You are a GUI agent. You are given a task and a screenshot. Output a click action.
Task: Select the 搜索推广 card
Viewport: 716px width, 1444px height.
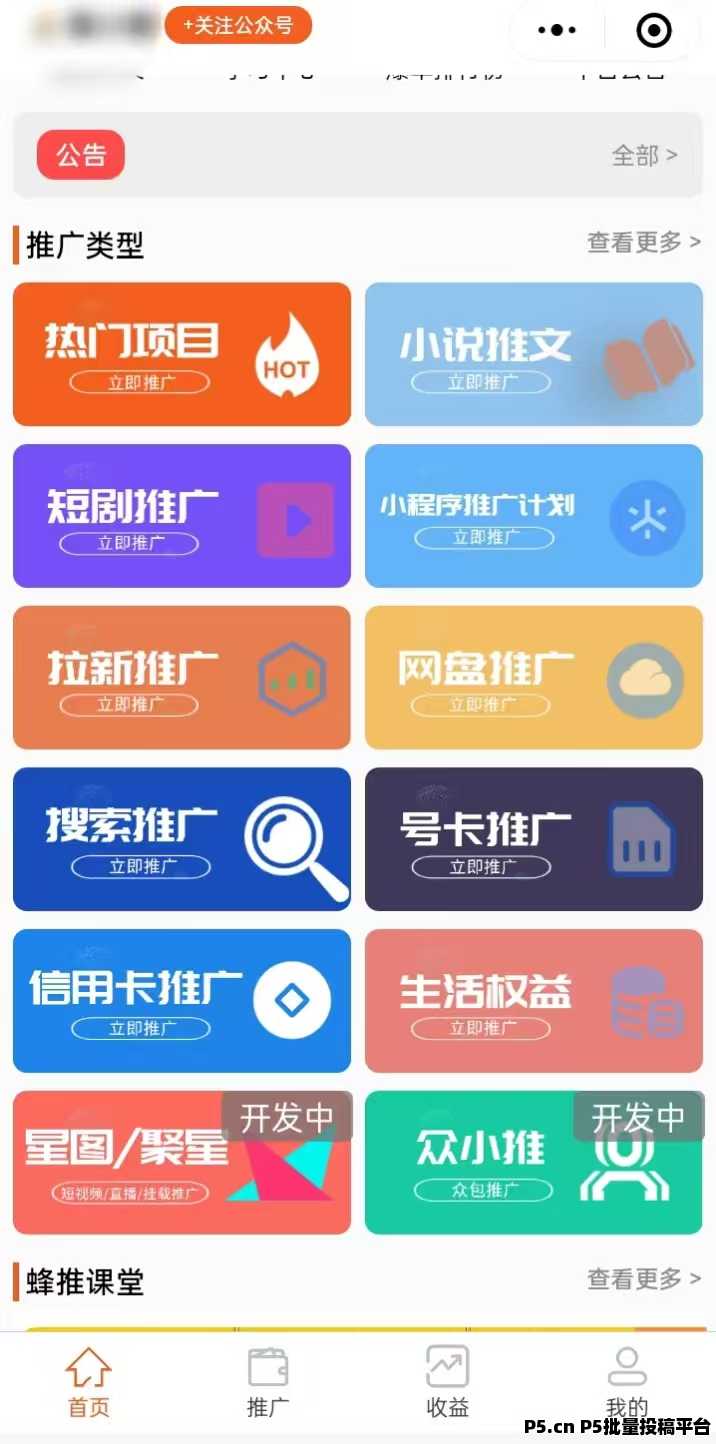click(x=182, y=839)
